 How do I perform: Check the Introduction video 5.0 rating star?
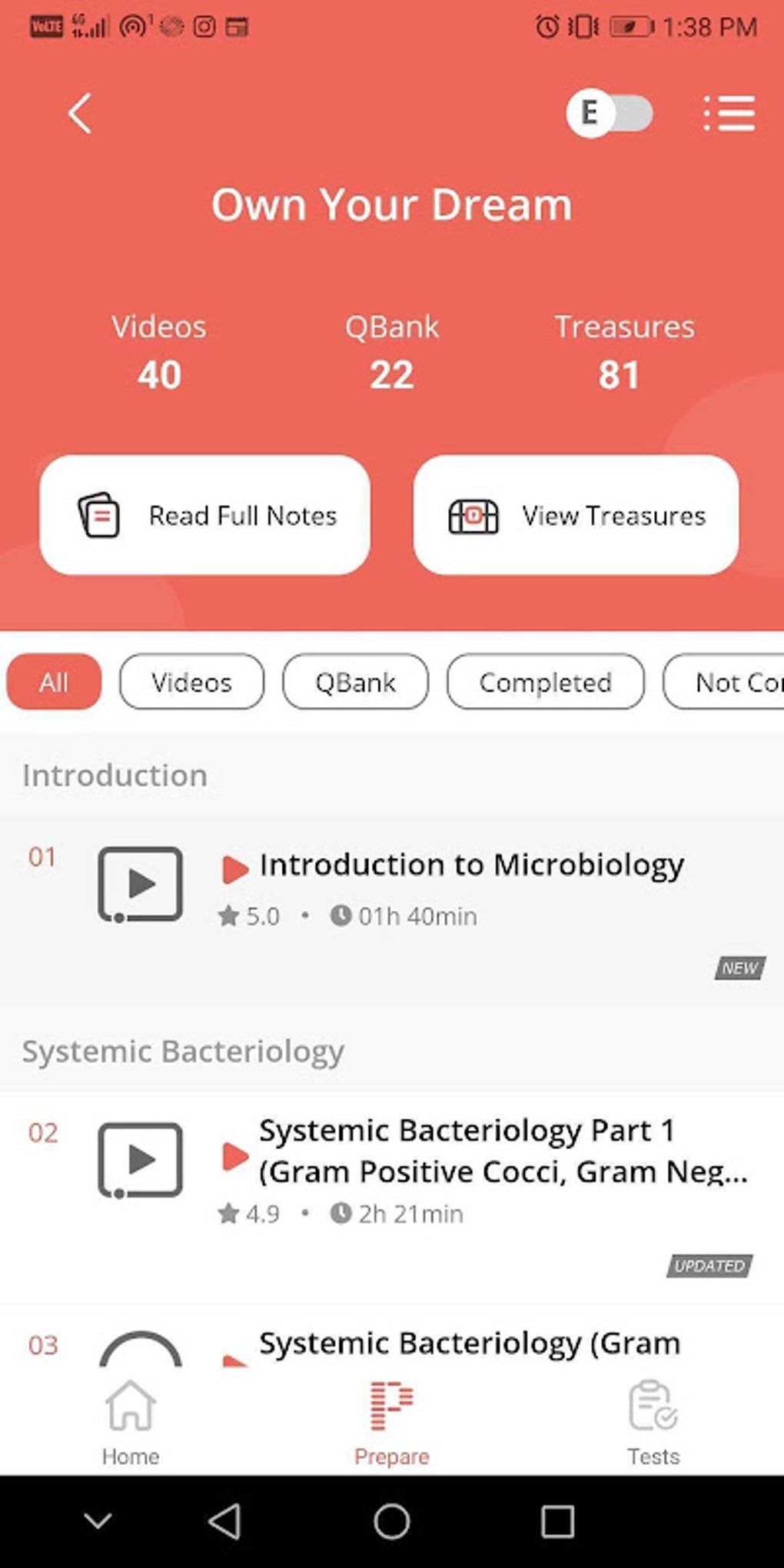pyautogui.click(x=228, y=915)
